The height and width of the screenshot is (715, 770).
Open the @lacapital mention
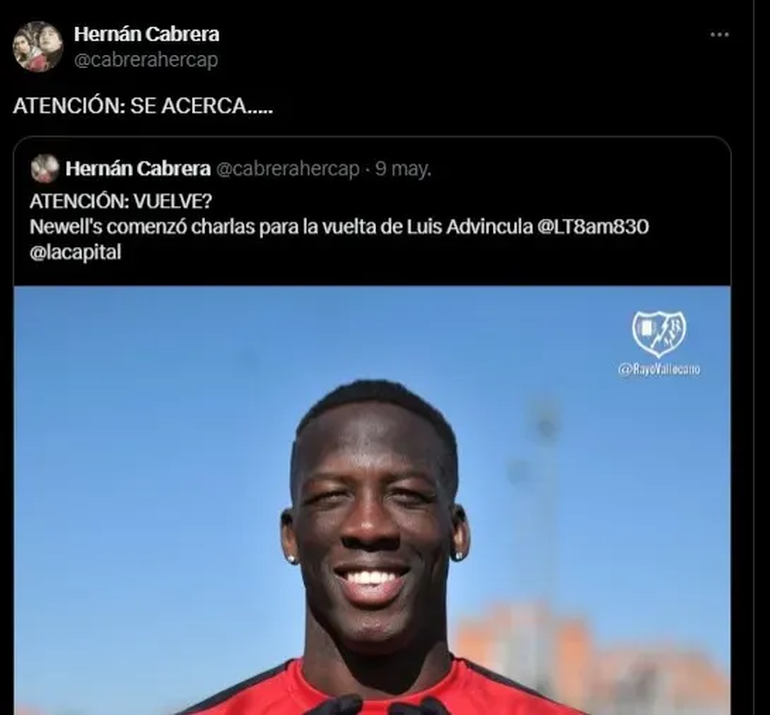pyautogui.click(x=75, y=252)
